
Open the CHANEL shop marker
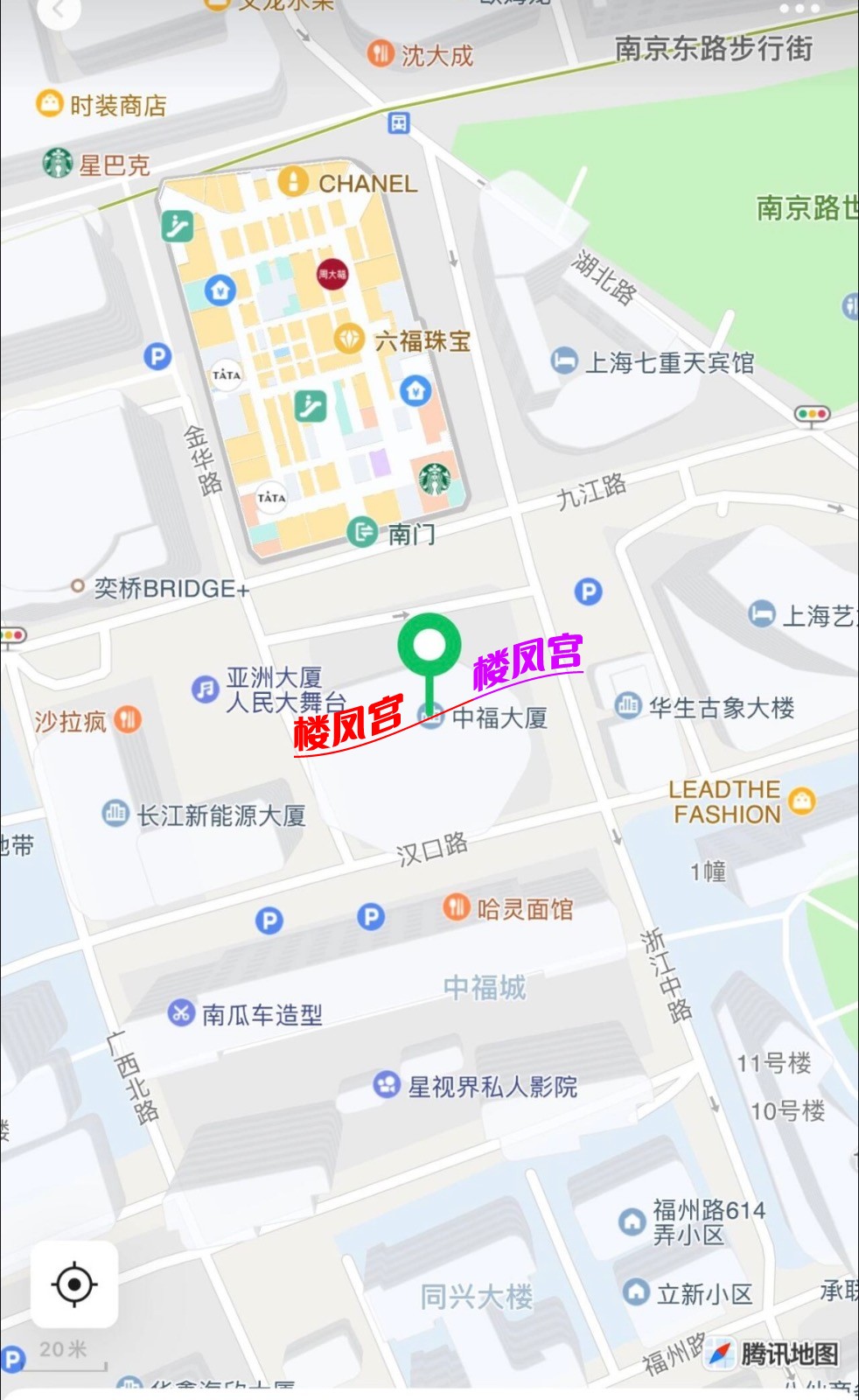[x=294, y=181]
